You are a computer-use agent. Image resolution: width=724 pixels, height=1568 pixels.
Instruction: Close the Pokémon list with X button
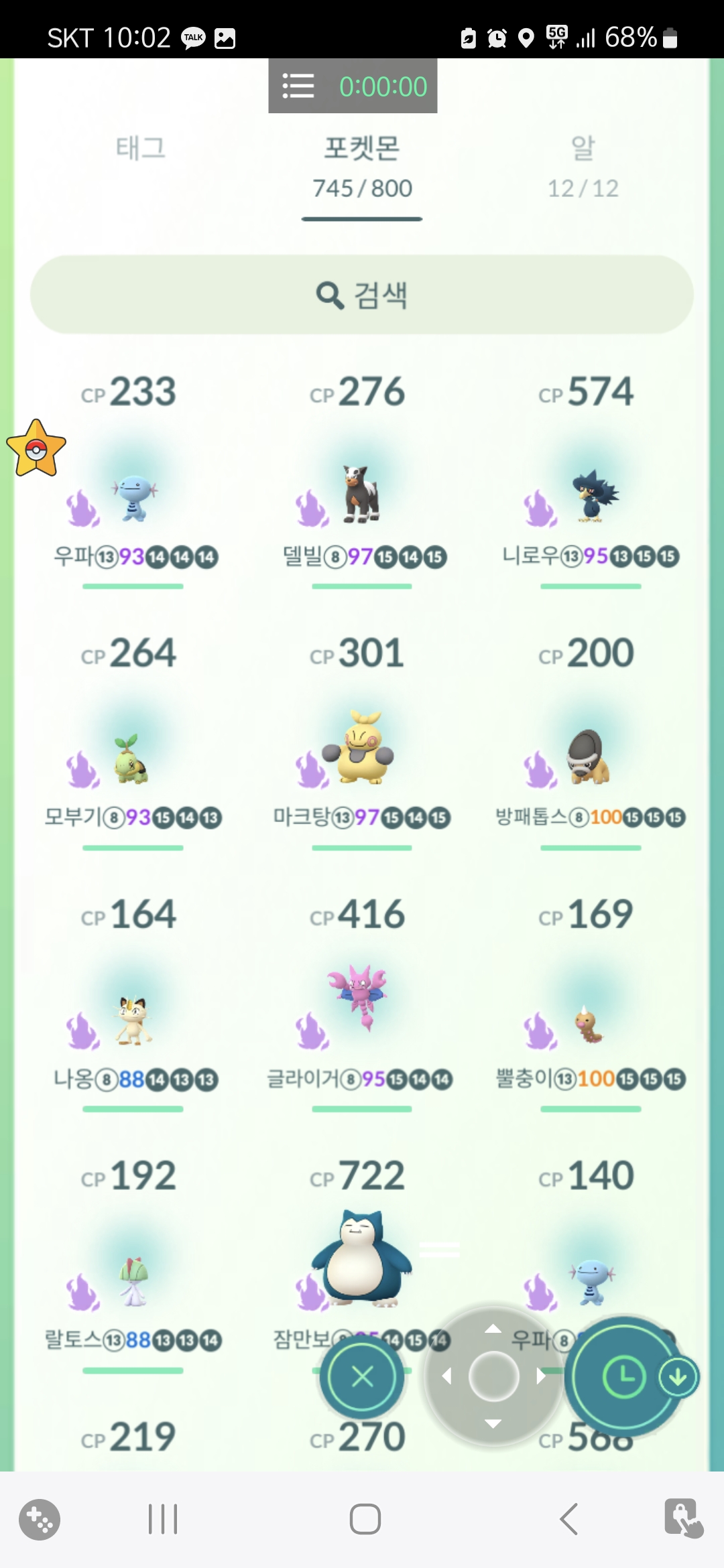(x=362, y=1377)
